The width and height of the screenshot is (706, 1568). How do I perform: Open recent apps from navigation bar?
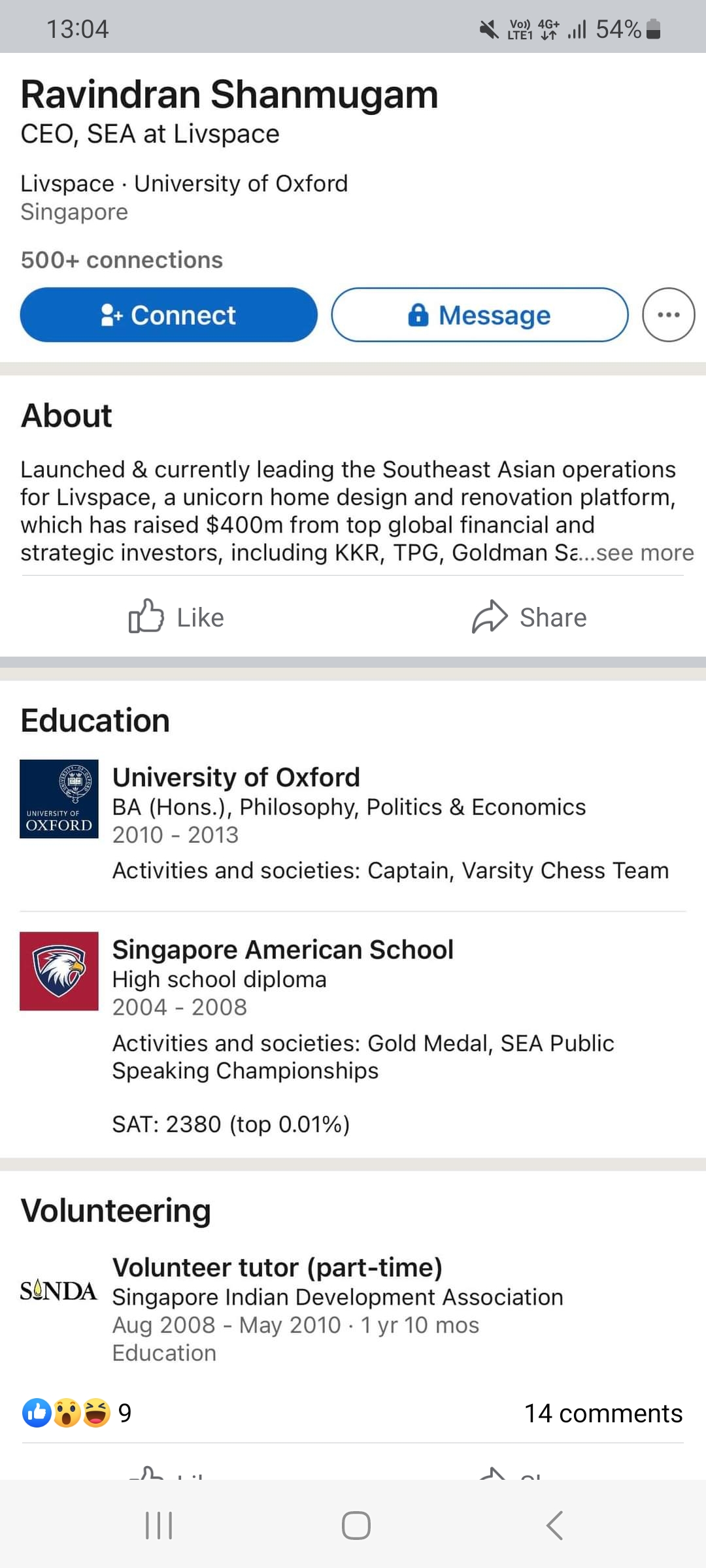[x=159, y=1526]
